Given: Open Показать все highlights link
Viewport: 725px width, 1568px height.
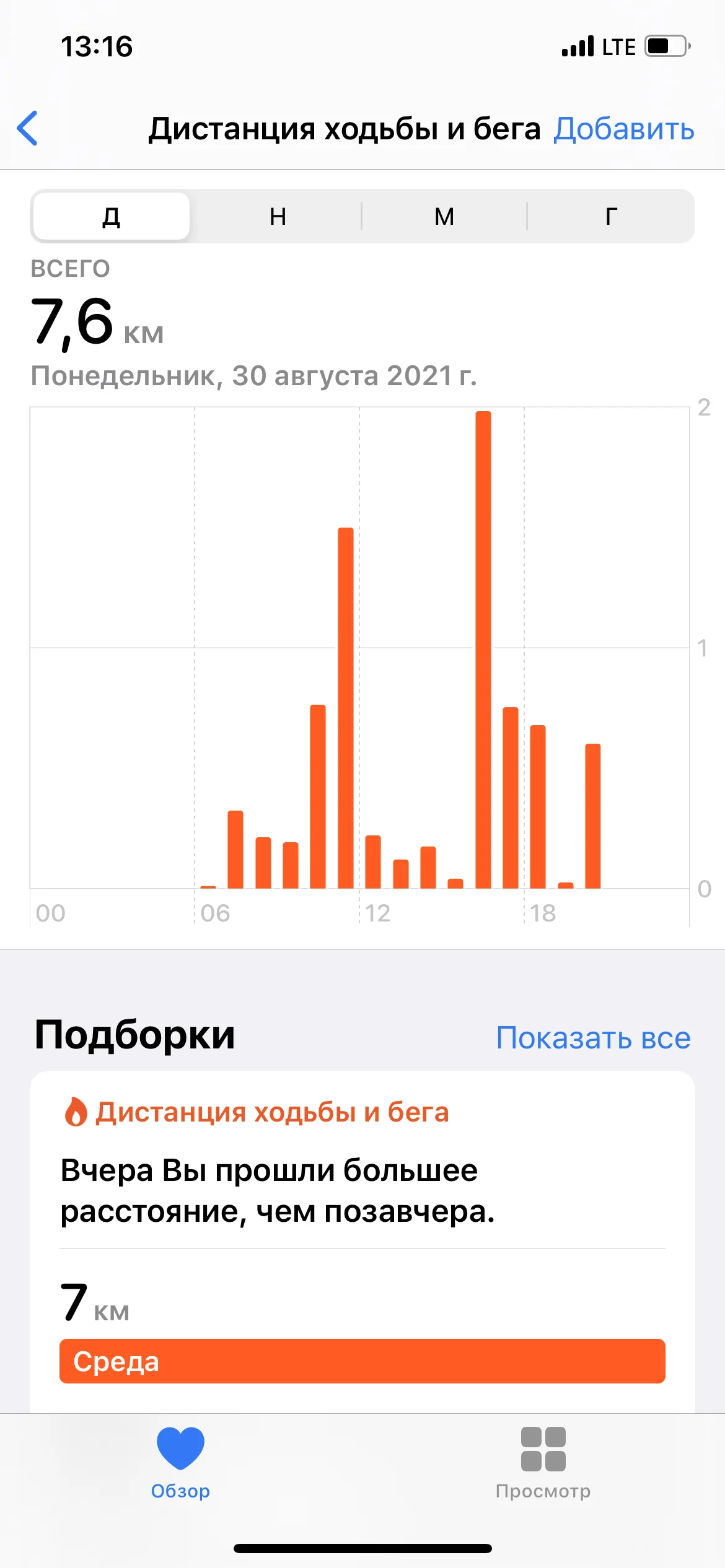Looking at the screenshot, I should point(593,1037).
